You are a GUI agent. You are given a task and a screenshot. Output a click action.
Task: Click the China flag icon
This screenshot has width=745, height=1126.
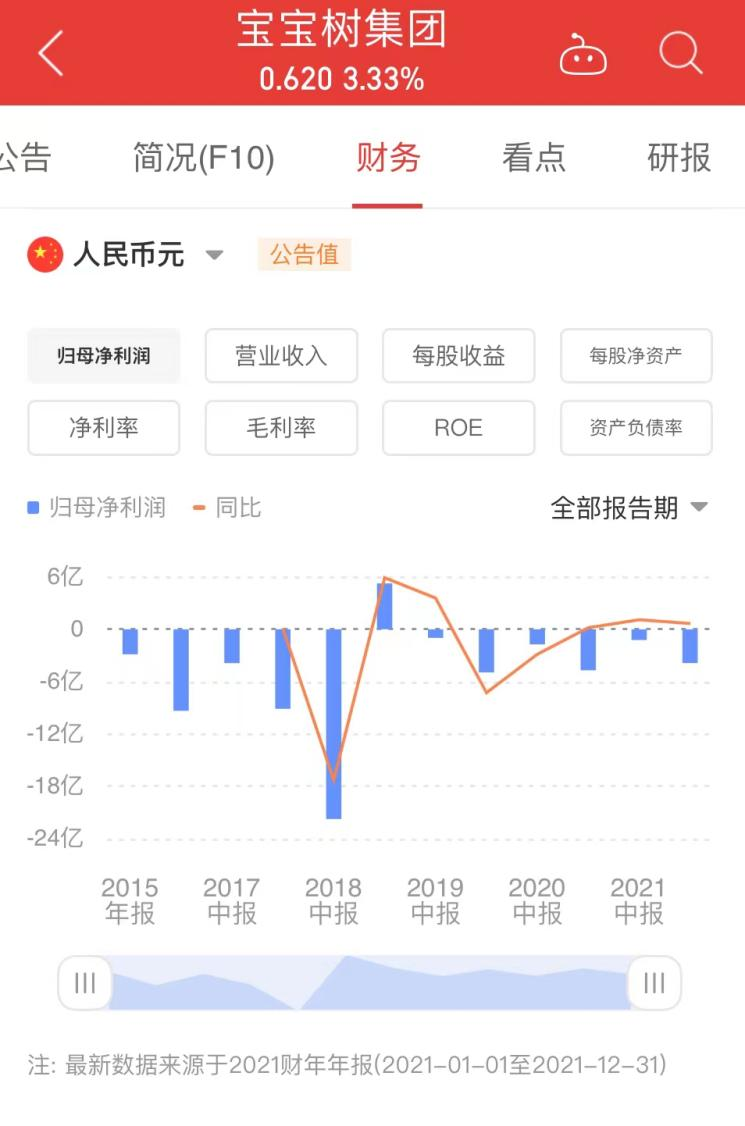(x=40, y=254)
